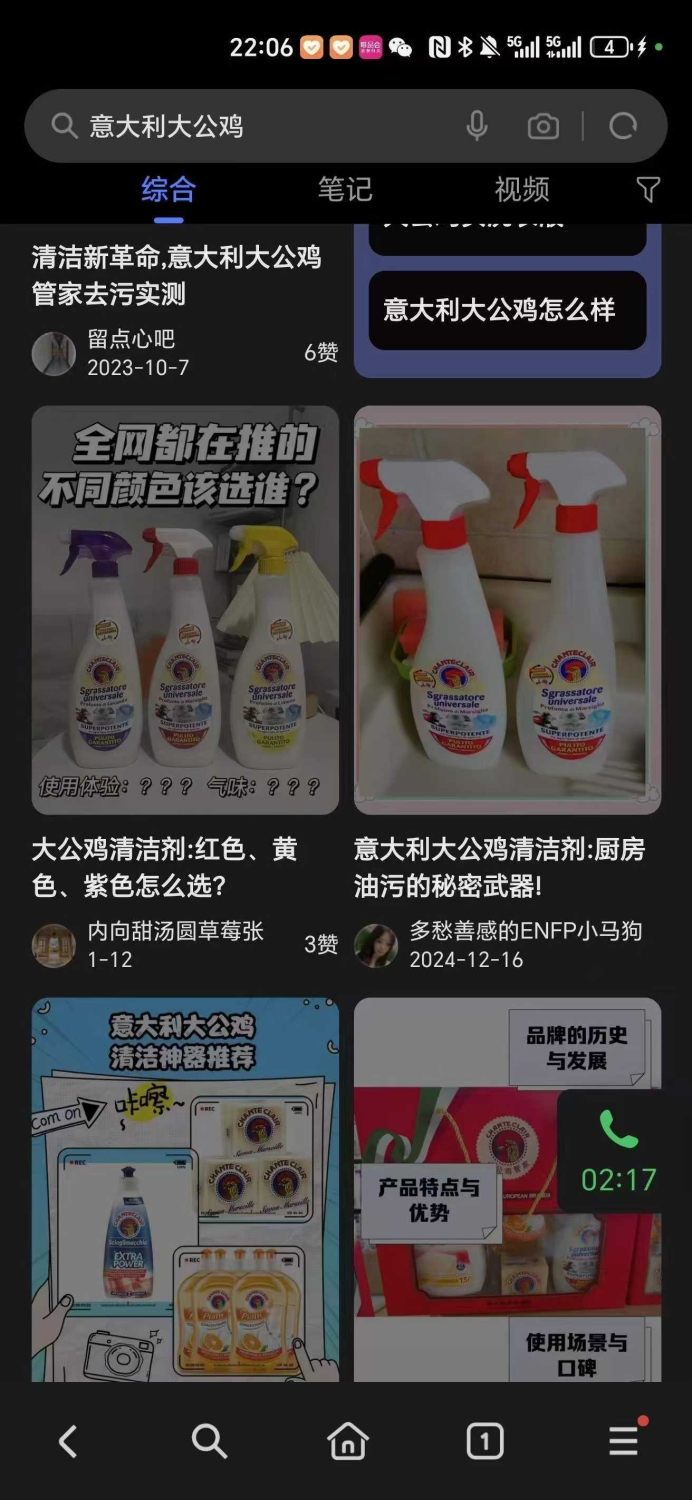Open the browser hamburger menu
The height and width of the screenshot is (1500, 692).
(624, 1441)
